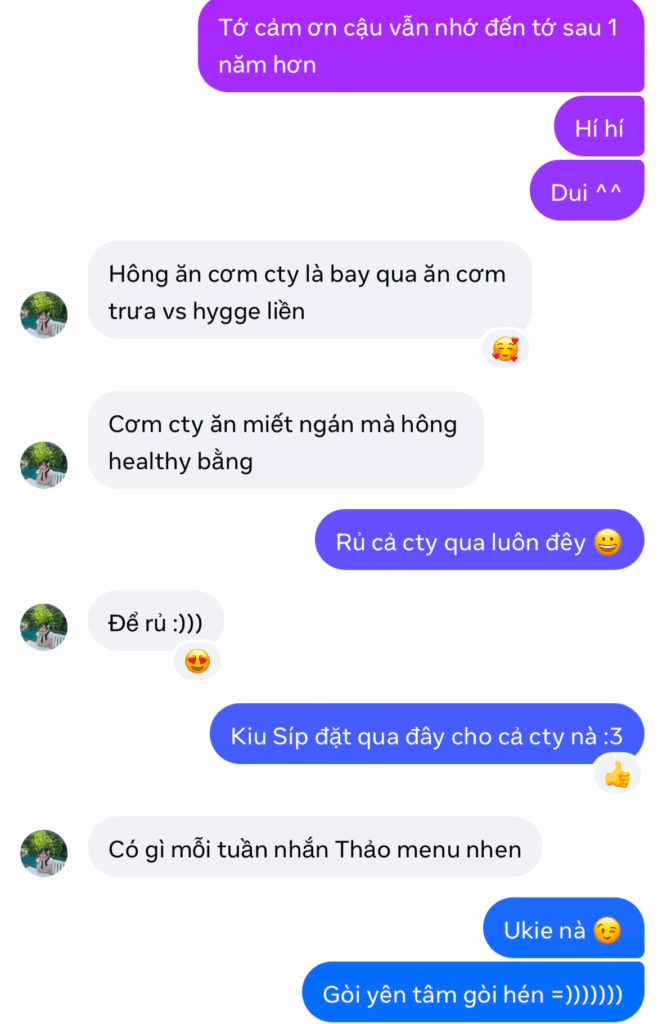
Task: View the reaction on "Hông ăn cơm cty" message
Action: point(505,349)
